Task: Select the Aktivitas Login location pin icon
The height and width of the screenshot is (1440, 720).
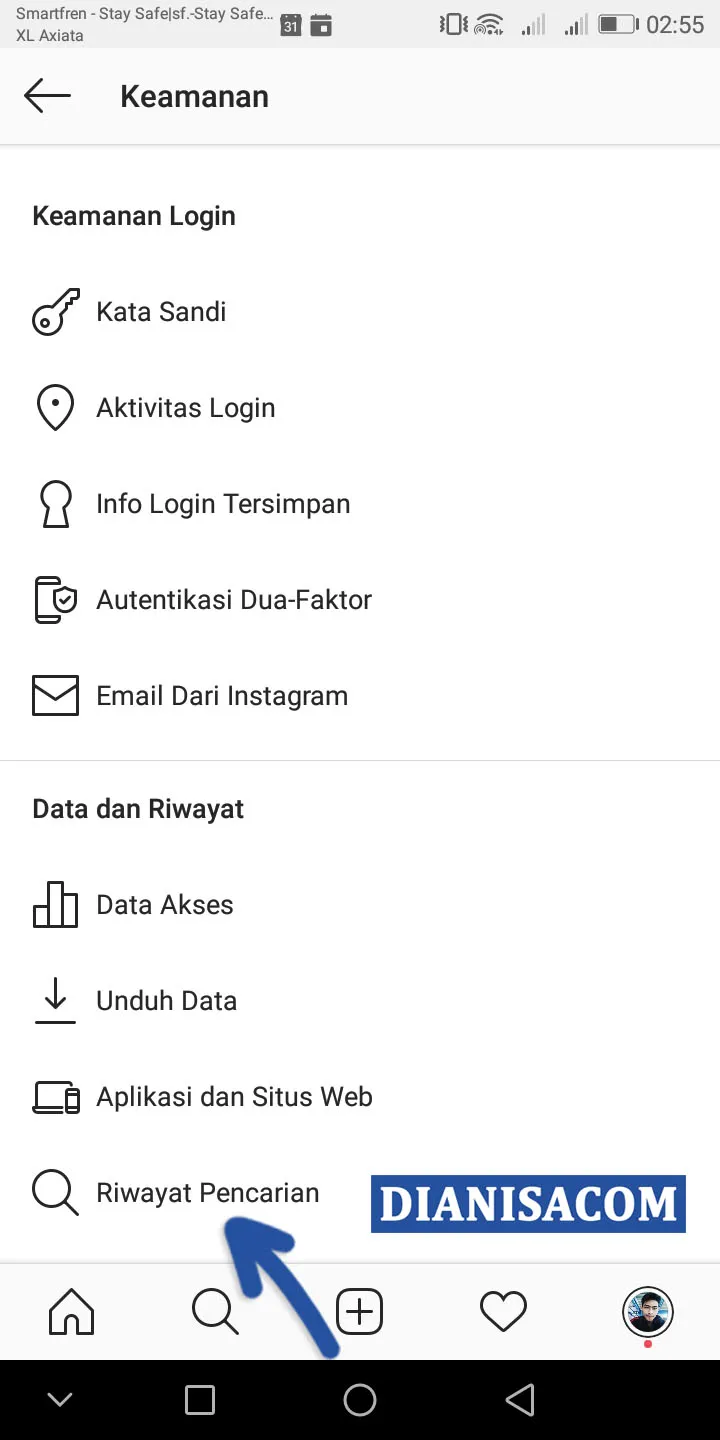Action: [x=55, y=407]
